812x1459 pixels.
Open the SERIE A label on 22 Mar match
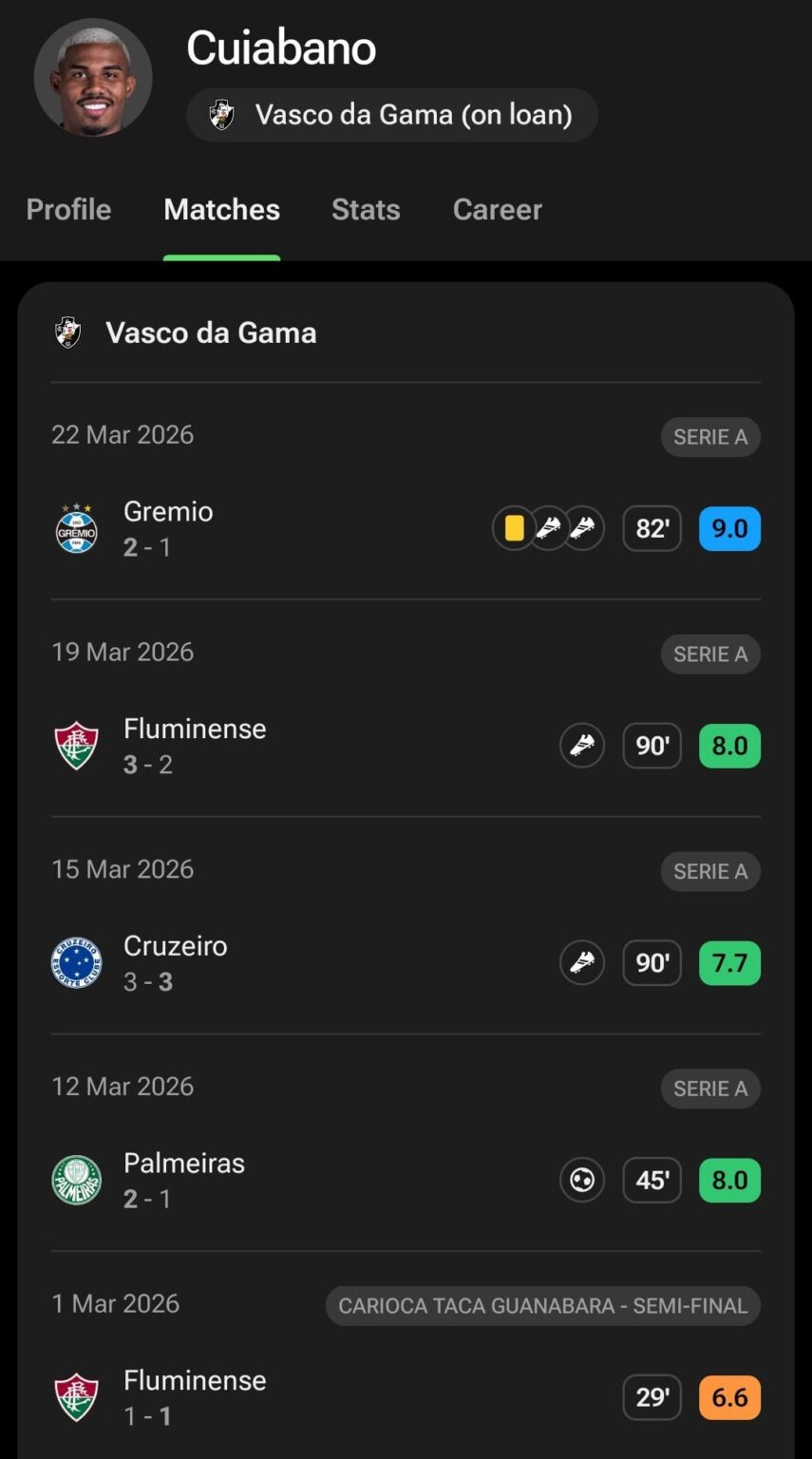point(710,437)
